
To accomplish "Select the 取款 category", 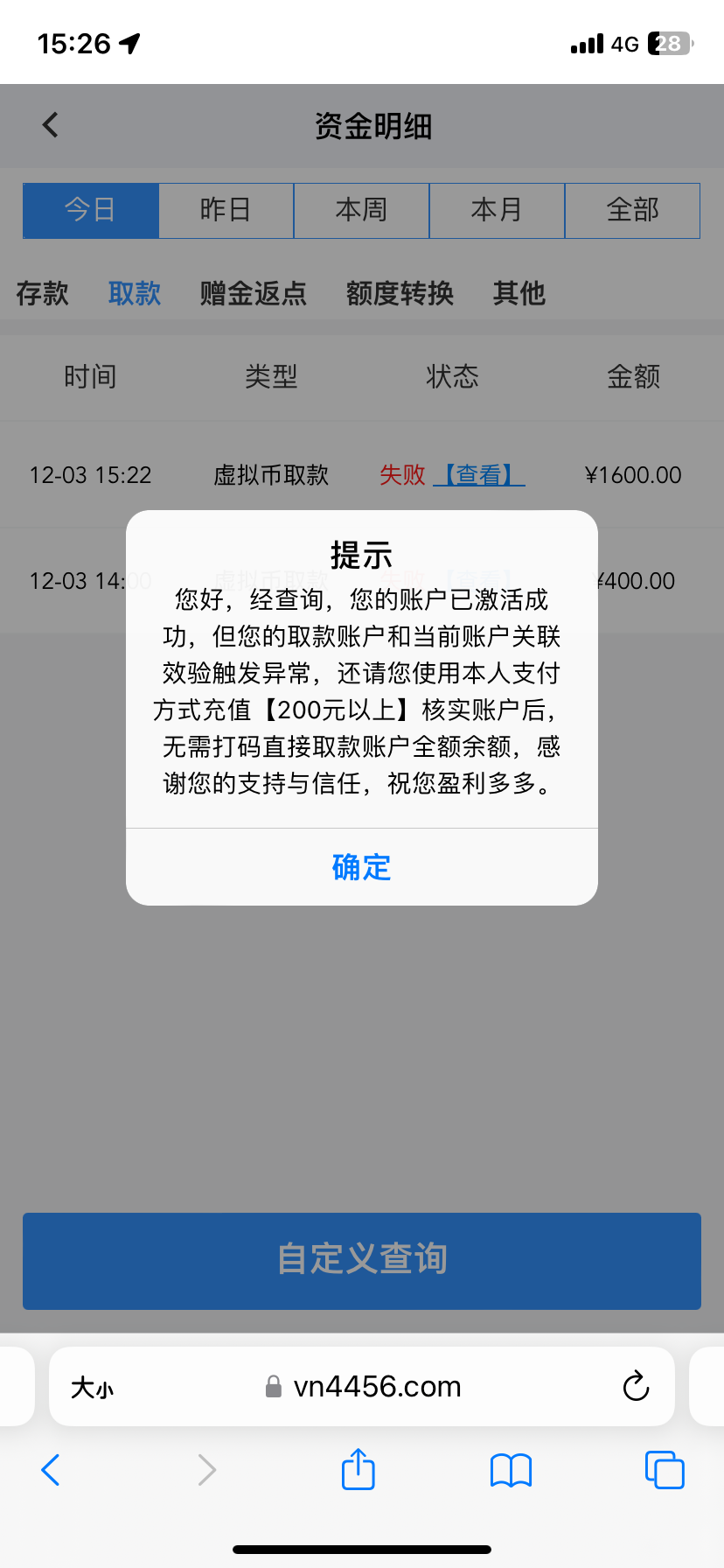I will 135,293.
